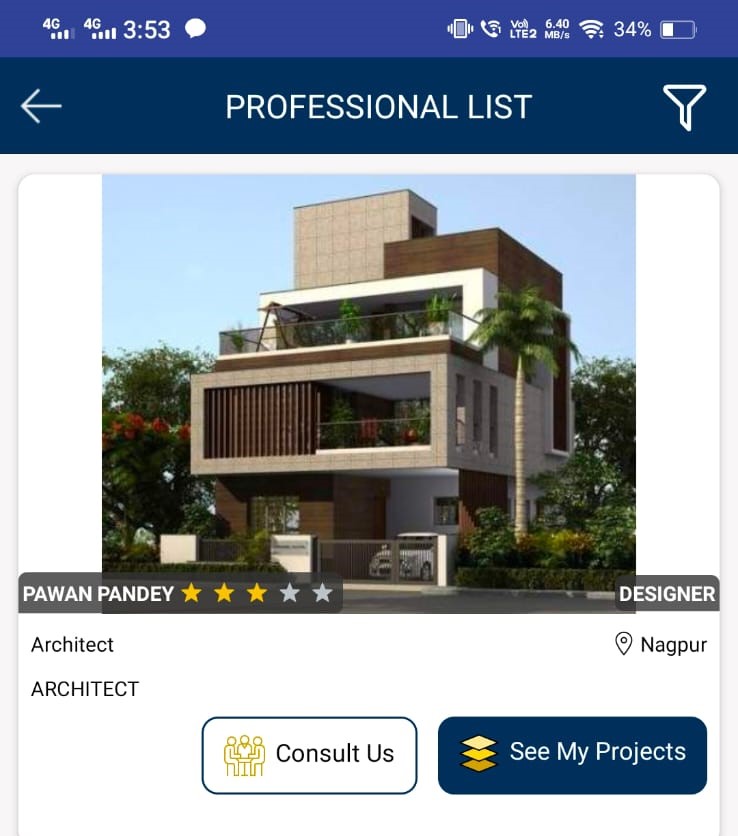The height and width of the screenshot is (836, 738).
Task: Tap the first filled star for Pawan Pandey
Action: [x=190, y=593]
